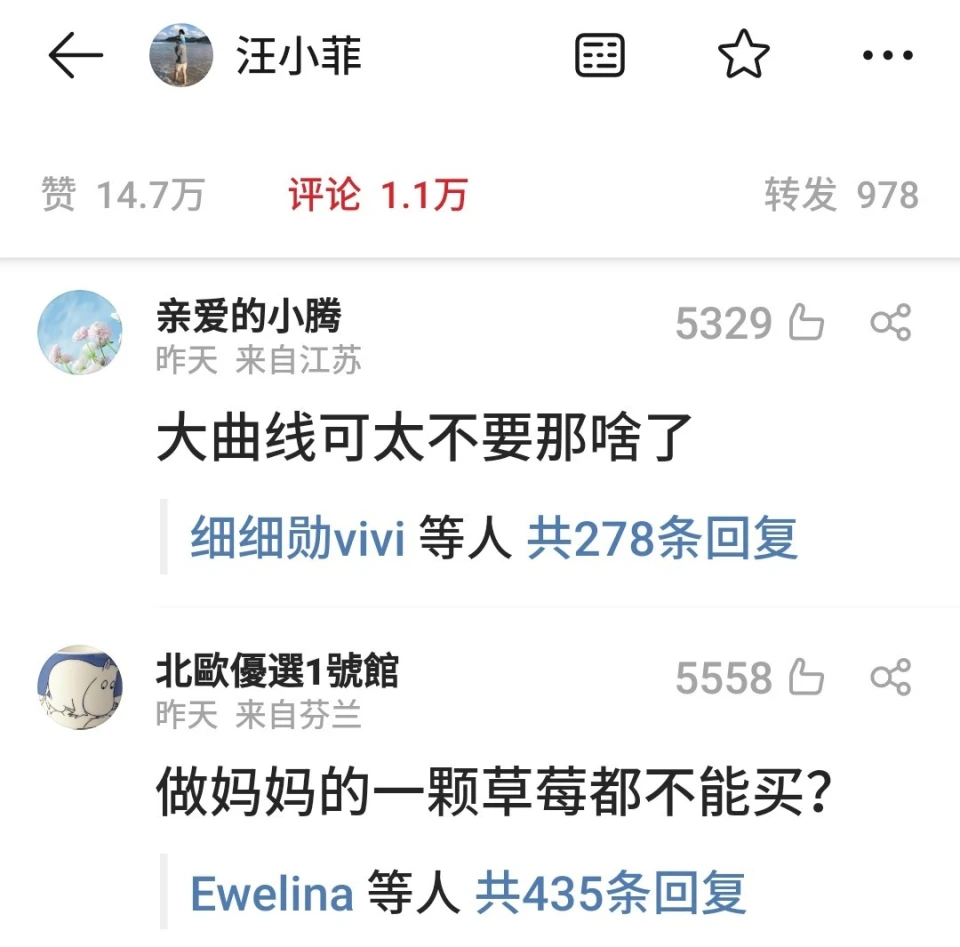
Task: Go back with the arrow icon
Action: click(76, 56)
